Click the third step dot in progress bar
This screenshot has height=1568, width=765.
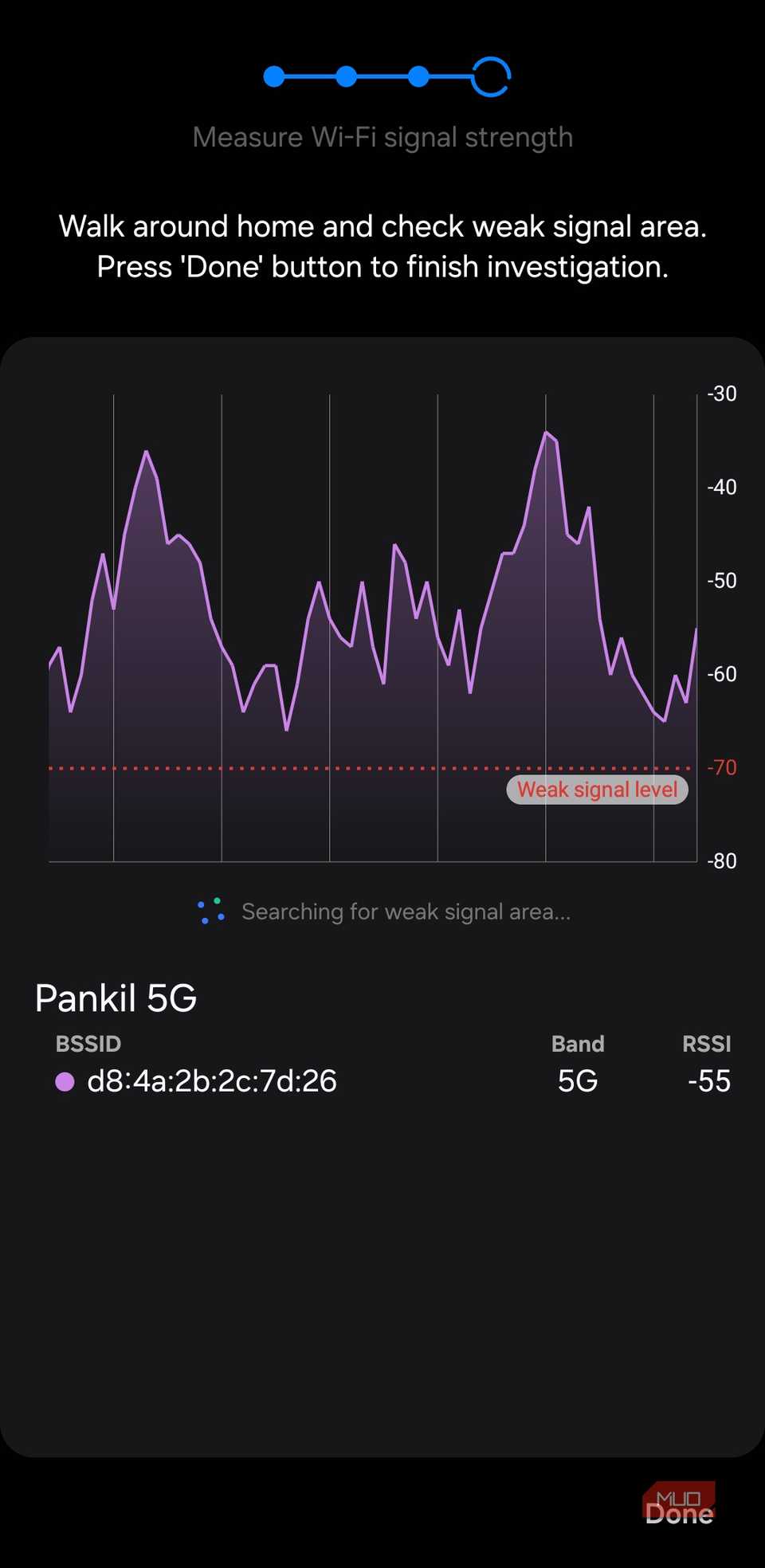click(418, 76)
